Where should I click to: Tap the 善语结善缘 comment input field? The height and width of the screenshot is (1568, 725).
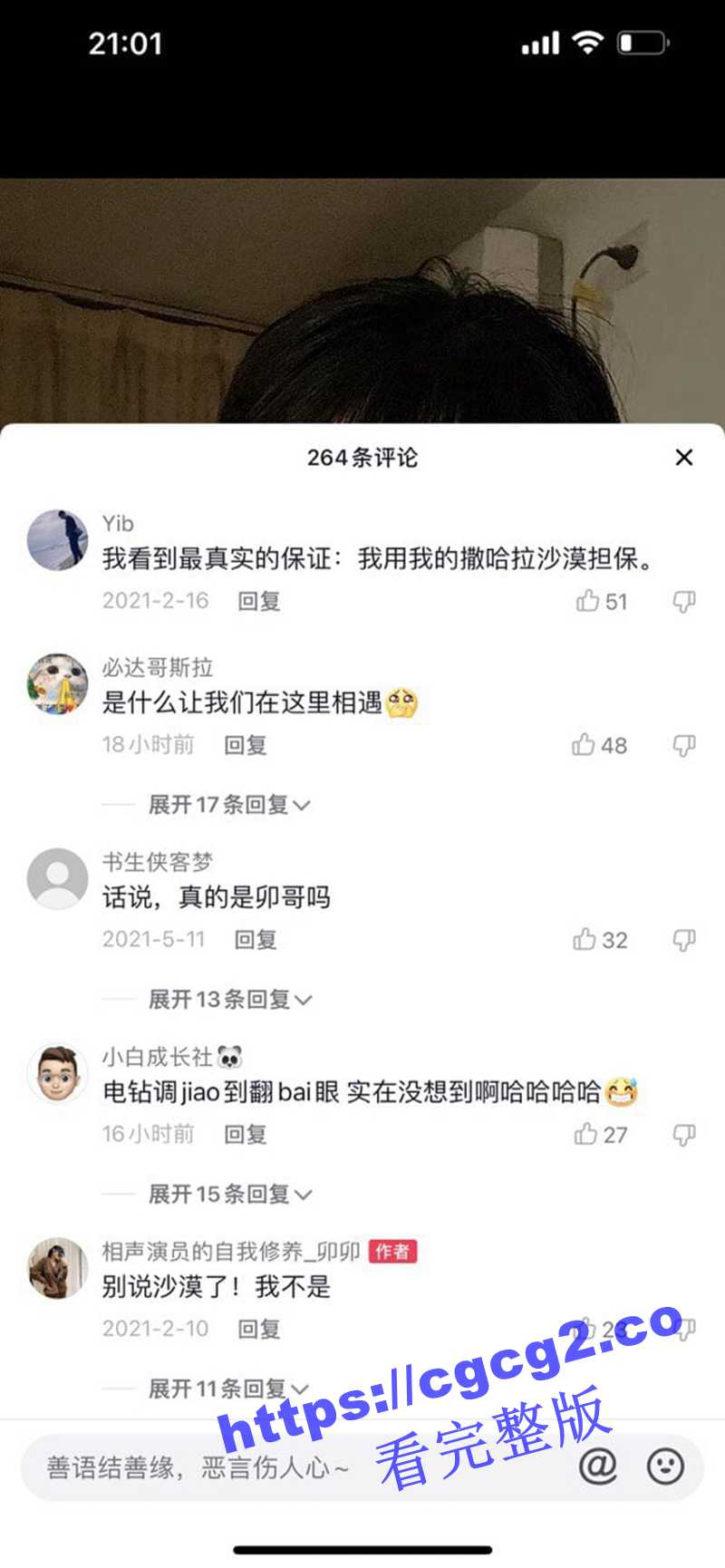tap(199, 1466)
